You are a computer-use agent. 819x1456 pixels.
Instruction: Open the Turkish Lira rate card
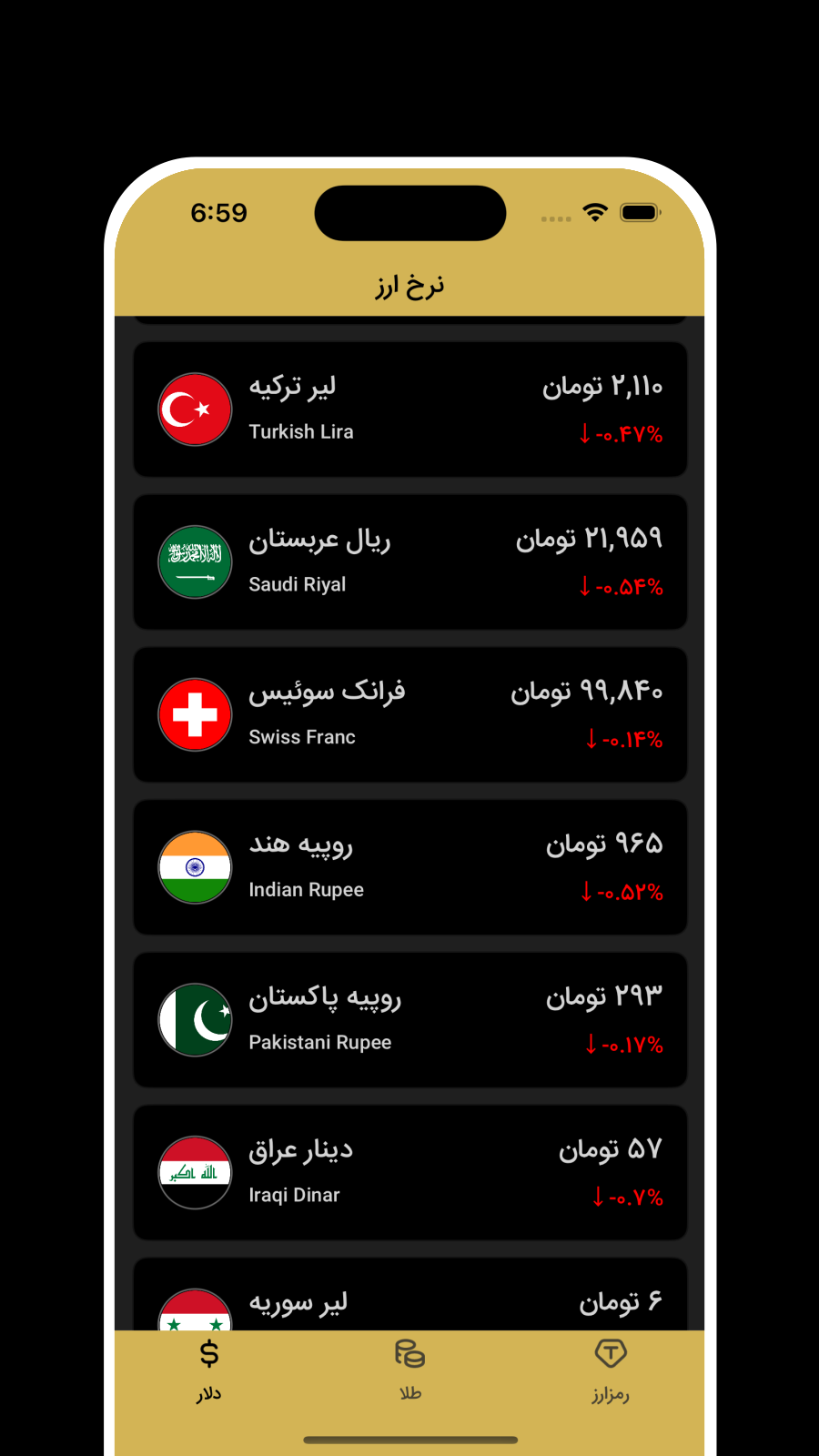click(409, 409)
